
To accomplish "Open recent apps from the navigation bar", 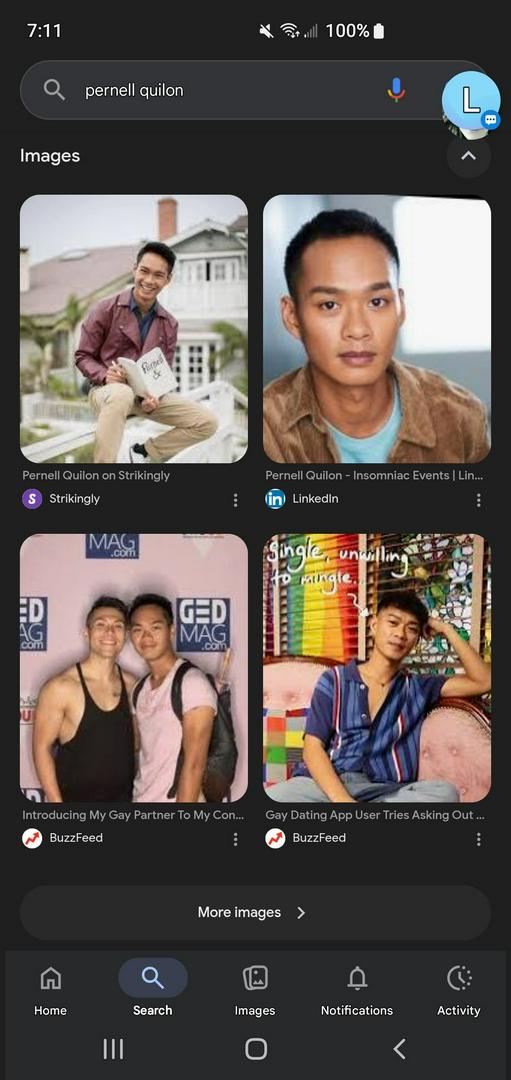I will (113, 1049).
